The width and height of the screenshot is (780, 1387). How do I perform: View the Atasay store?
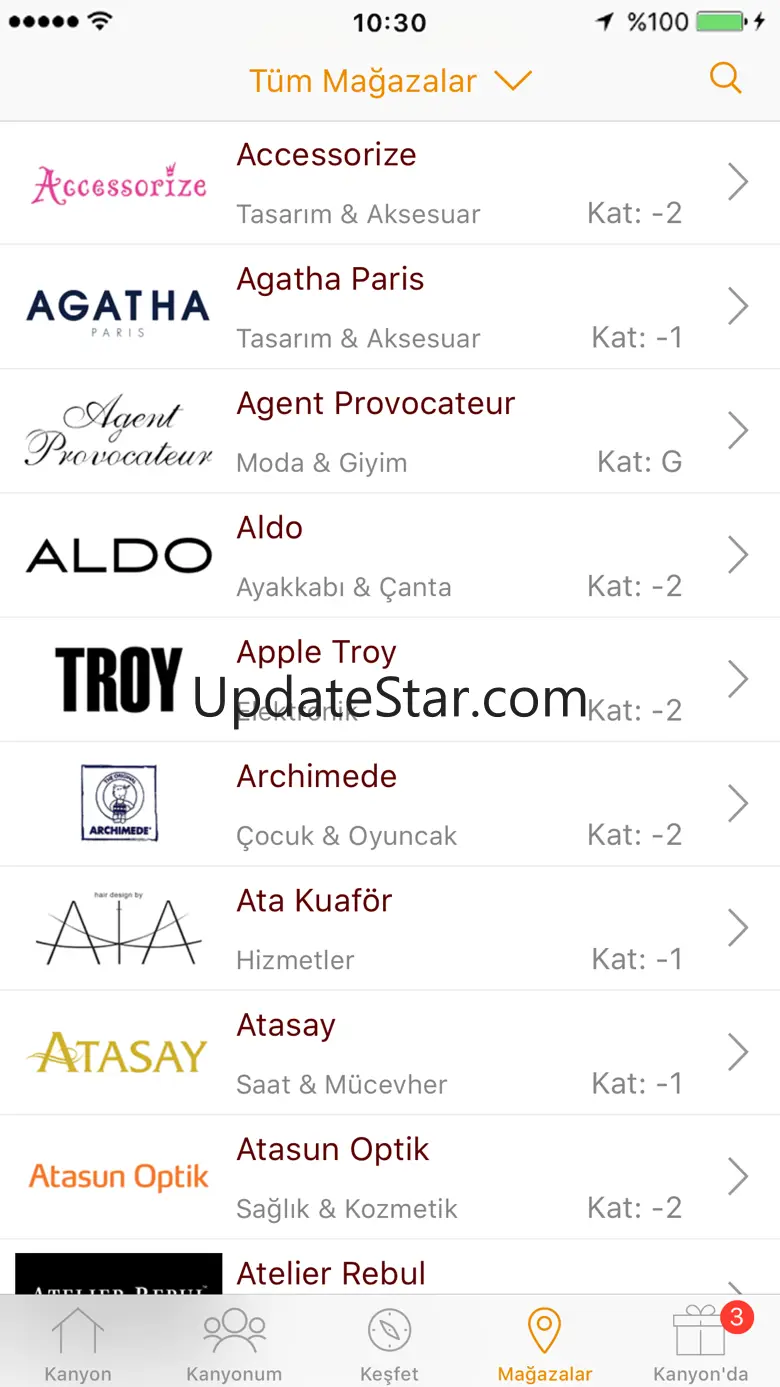pyautogui.click(x=390, y=1053)
